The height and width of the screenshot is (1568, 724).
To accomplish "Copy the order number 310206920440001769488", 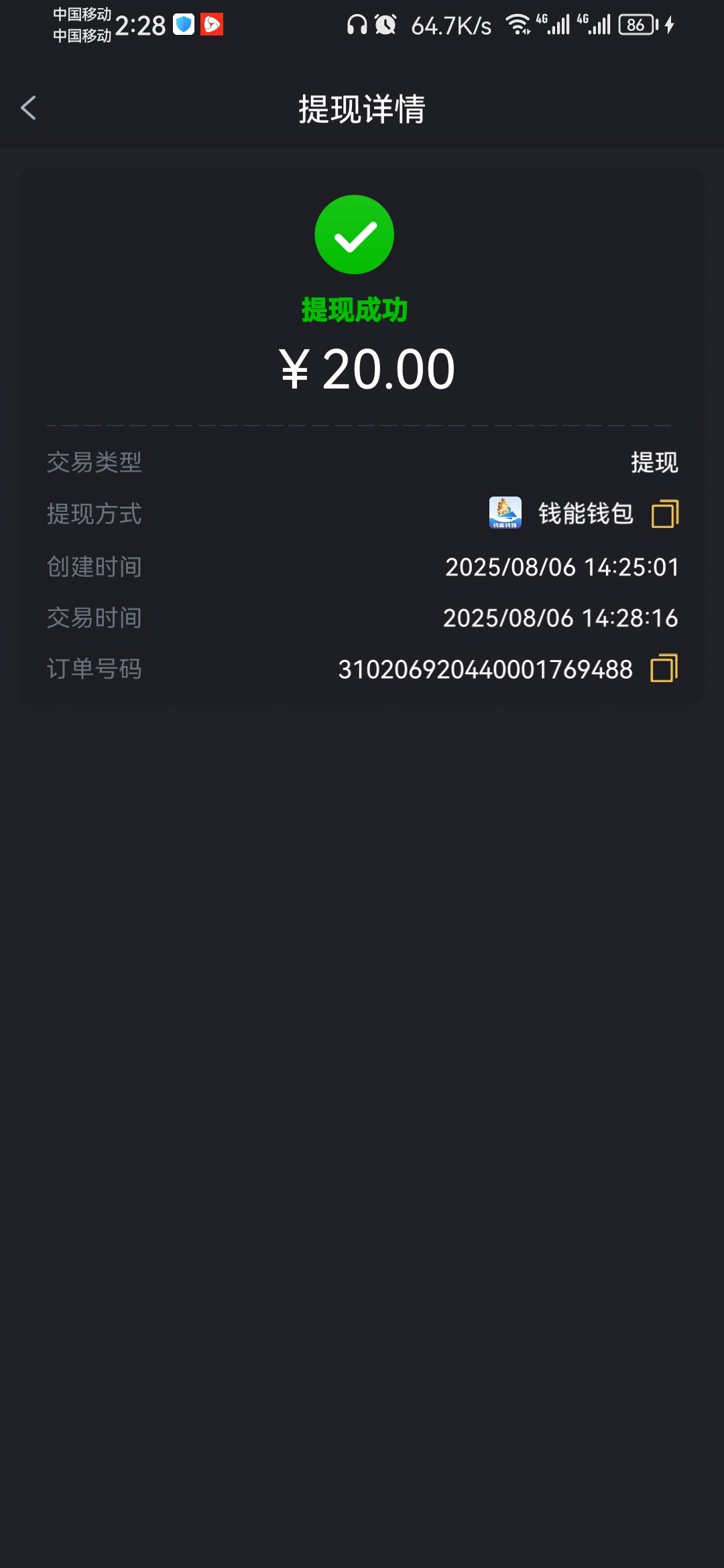I will tap(664, 668).
